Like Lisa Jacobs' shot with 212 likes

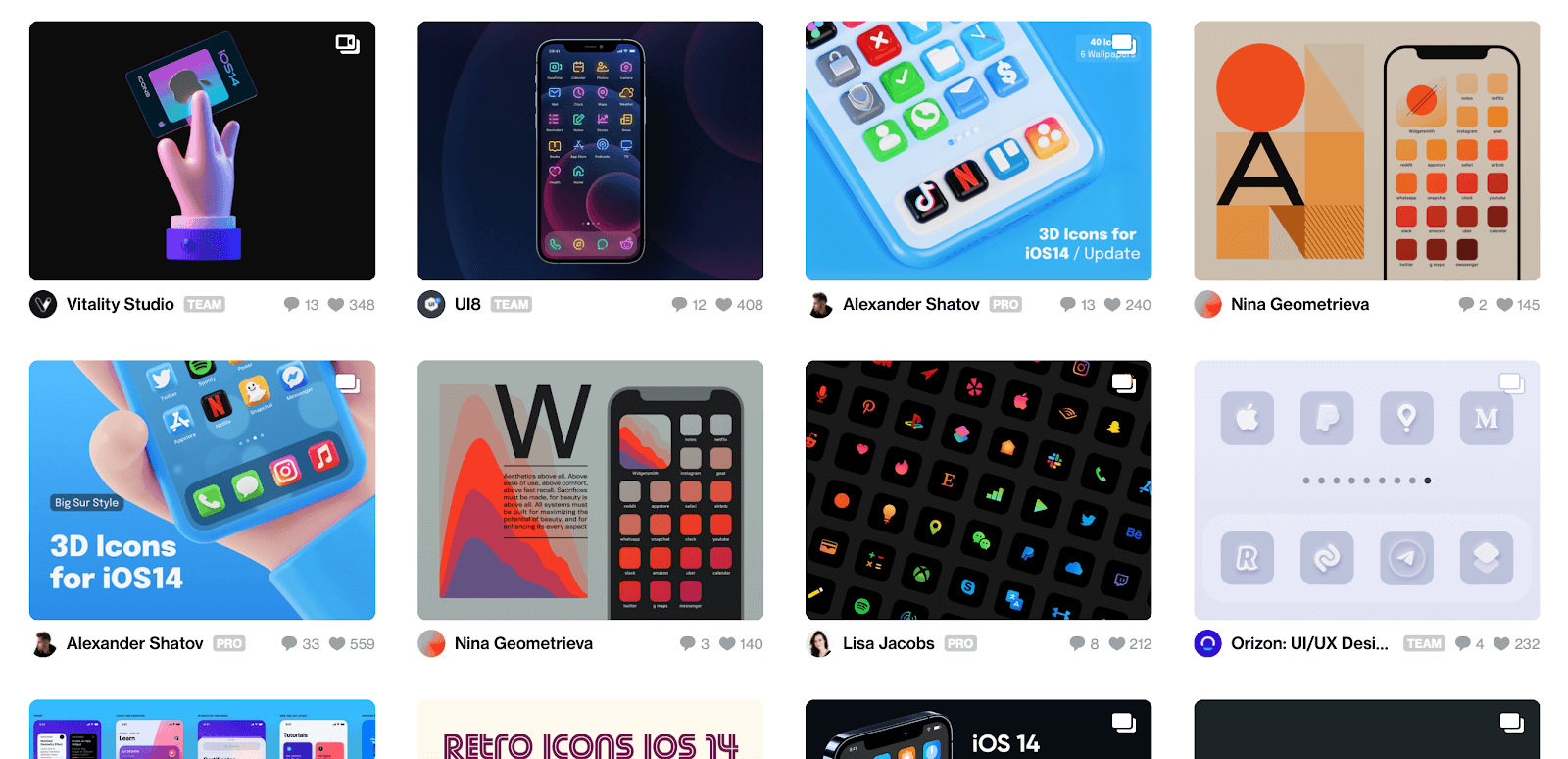pos(1116,644)
